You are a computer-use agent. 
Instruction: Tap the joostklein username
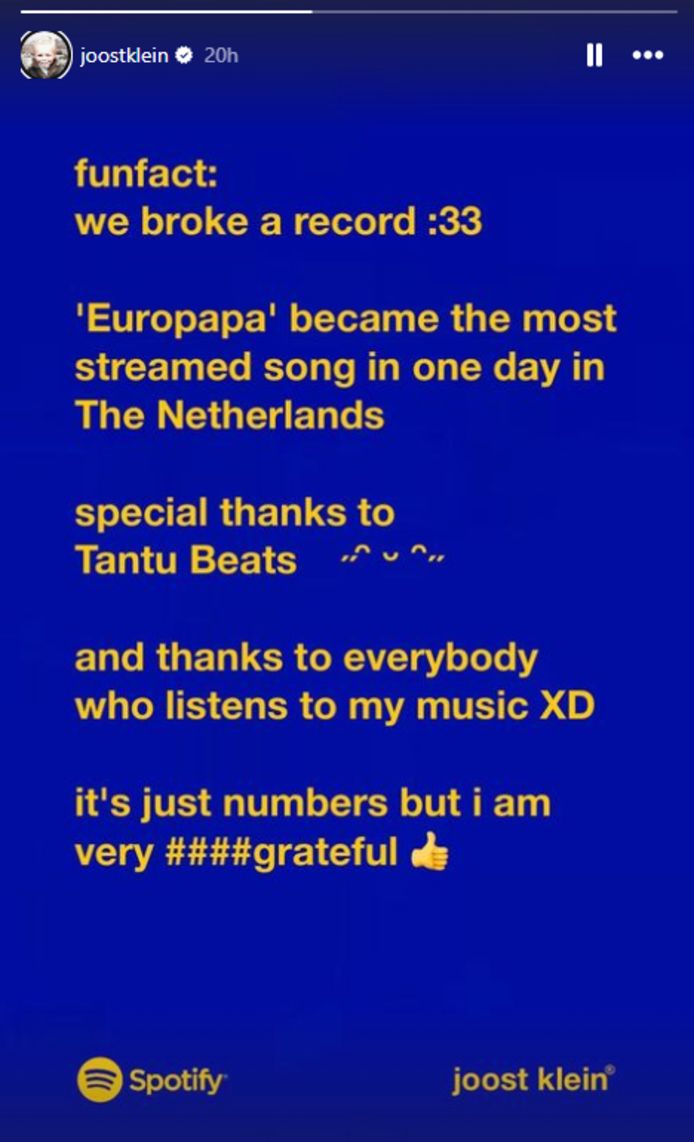(124, 56)
